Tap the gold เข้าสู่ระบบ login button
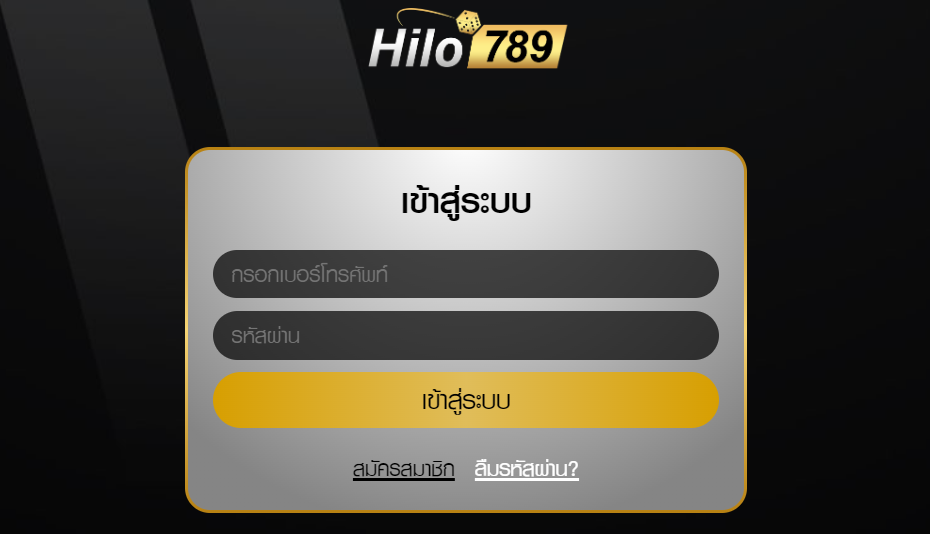This screenshot has height=534, width=930. coord(465,400)
